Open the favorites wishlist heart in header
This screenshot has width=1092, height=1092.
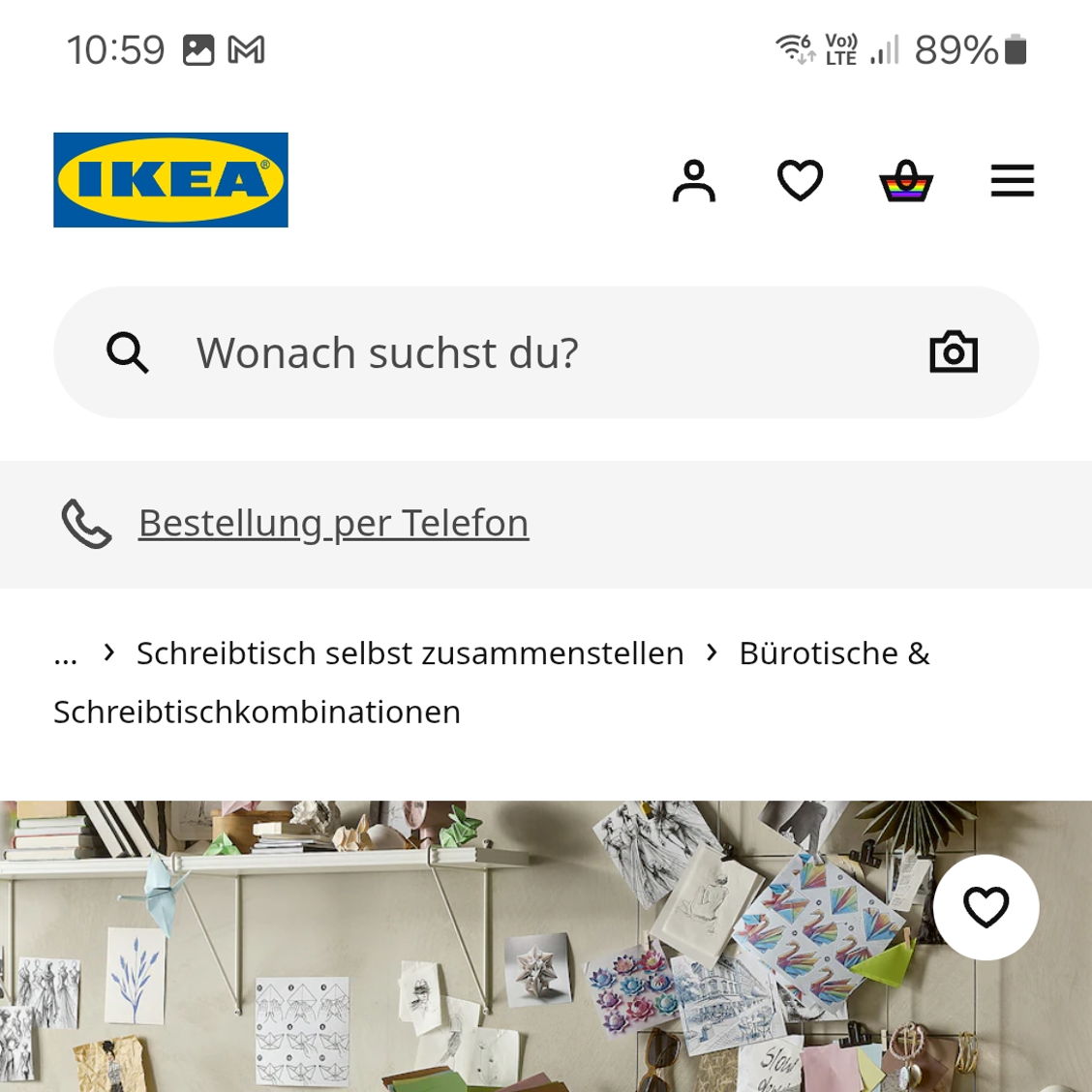pyautogui.click(x=800, y=181)
